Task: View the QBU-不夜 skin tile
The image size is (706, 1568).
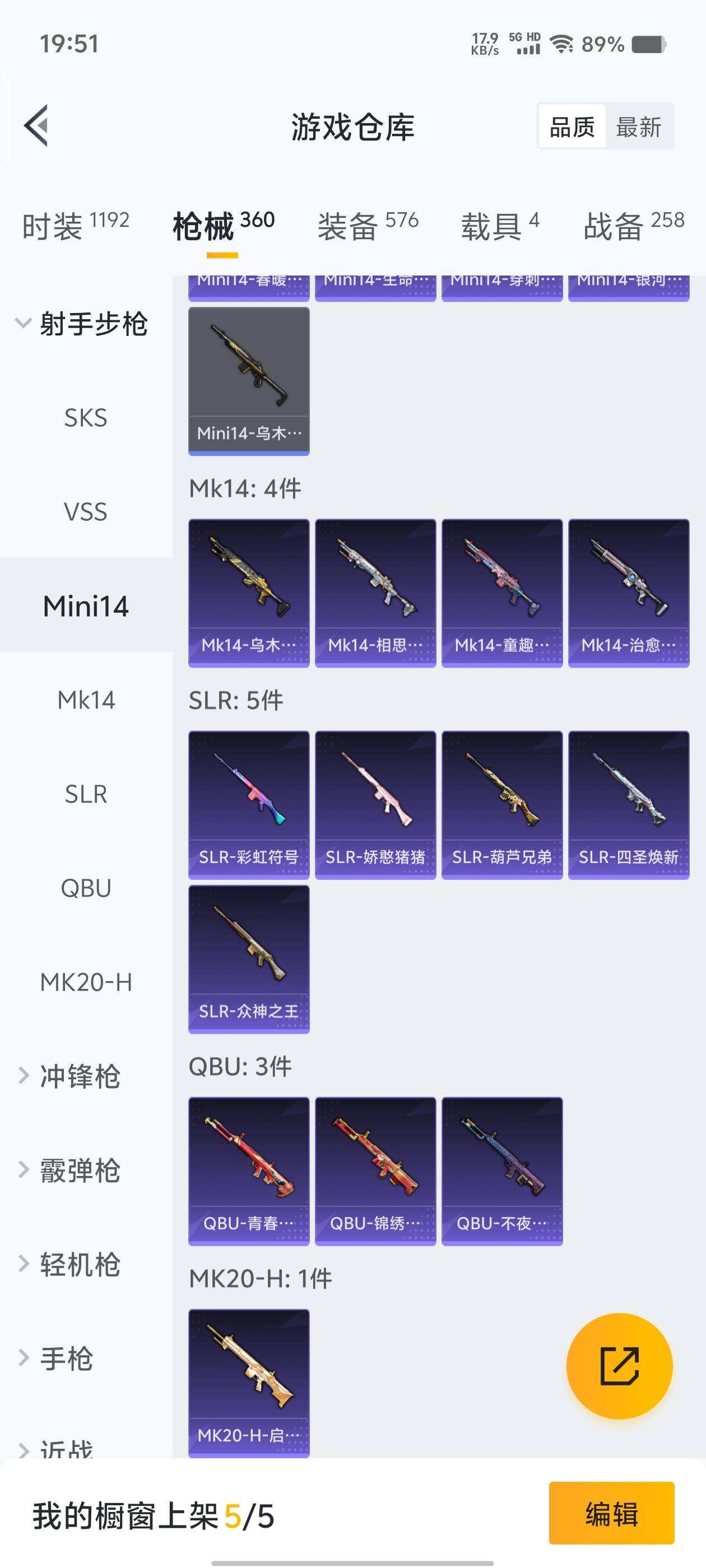Action: pyautogui.click(x=502, y=1171)
